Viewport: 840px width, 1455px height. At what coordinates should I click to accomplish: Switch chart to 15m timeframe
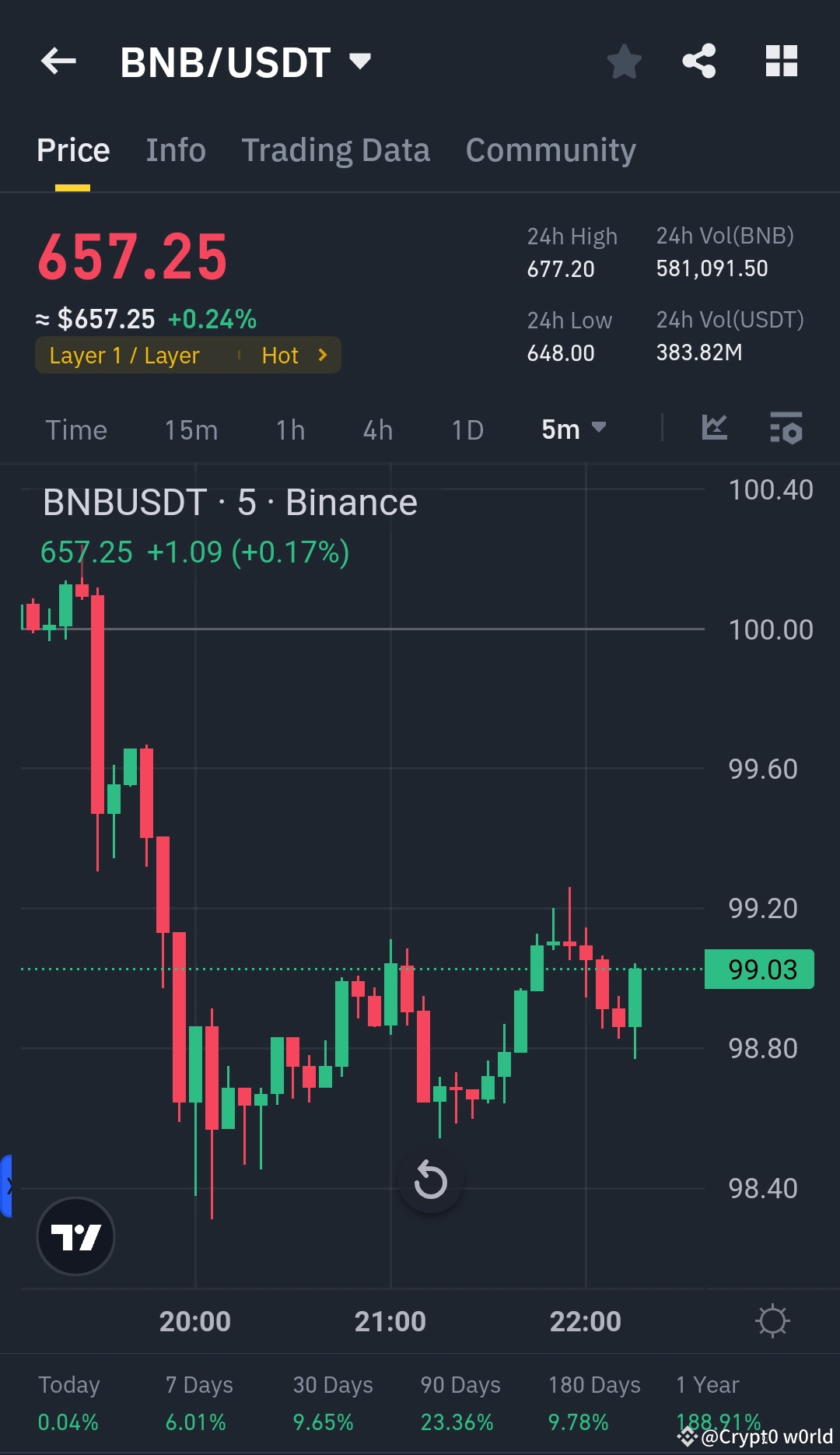pyautogui.click(x=191, y=429)
